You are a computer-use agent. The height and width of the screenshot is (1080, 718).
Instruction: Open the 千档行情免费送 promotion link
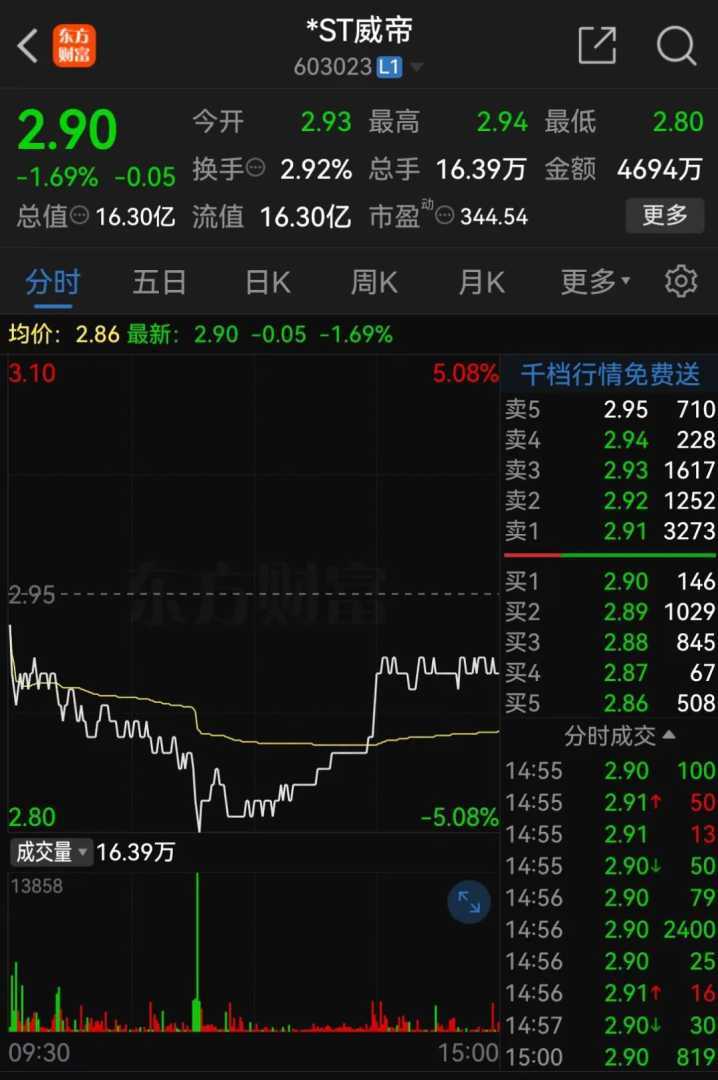point(610,375)
